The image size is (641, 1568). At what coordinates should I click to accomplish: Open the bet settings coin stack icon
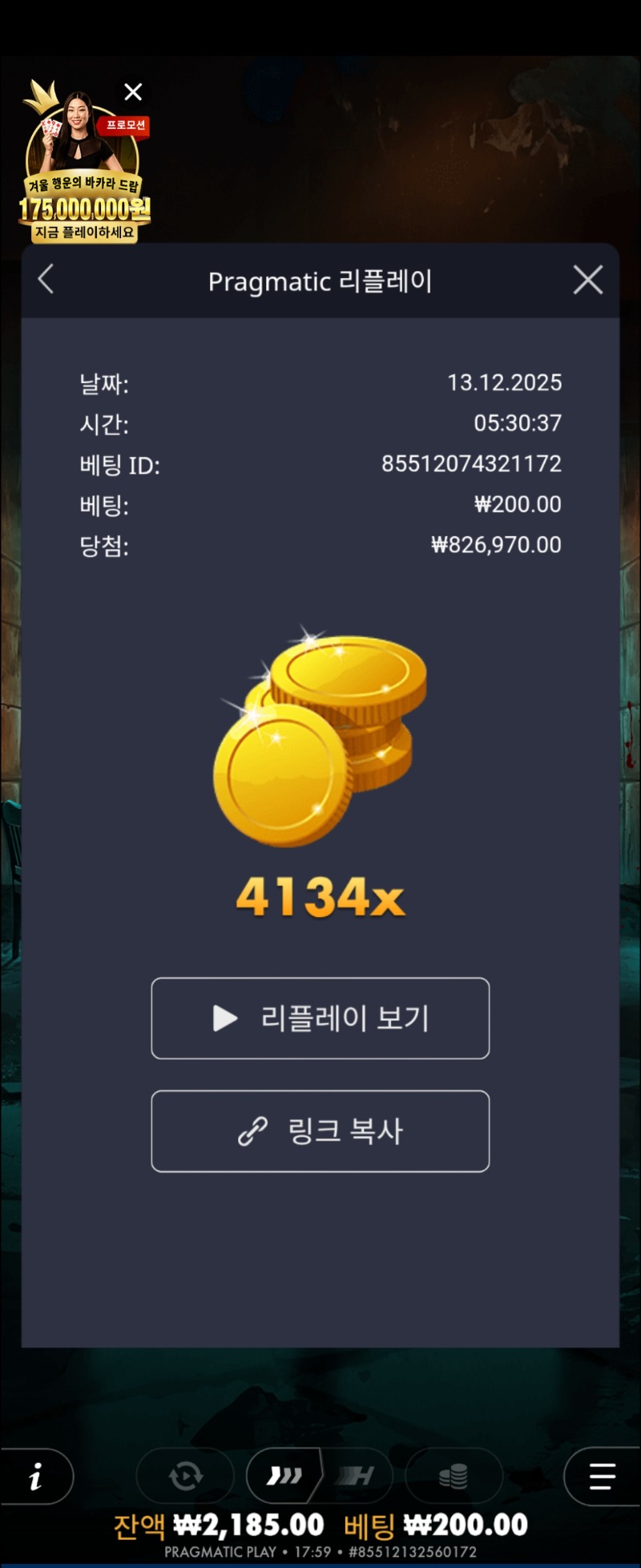454,1476
